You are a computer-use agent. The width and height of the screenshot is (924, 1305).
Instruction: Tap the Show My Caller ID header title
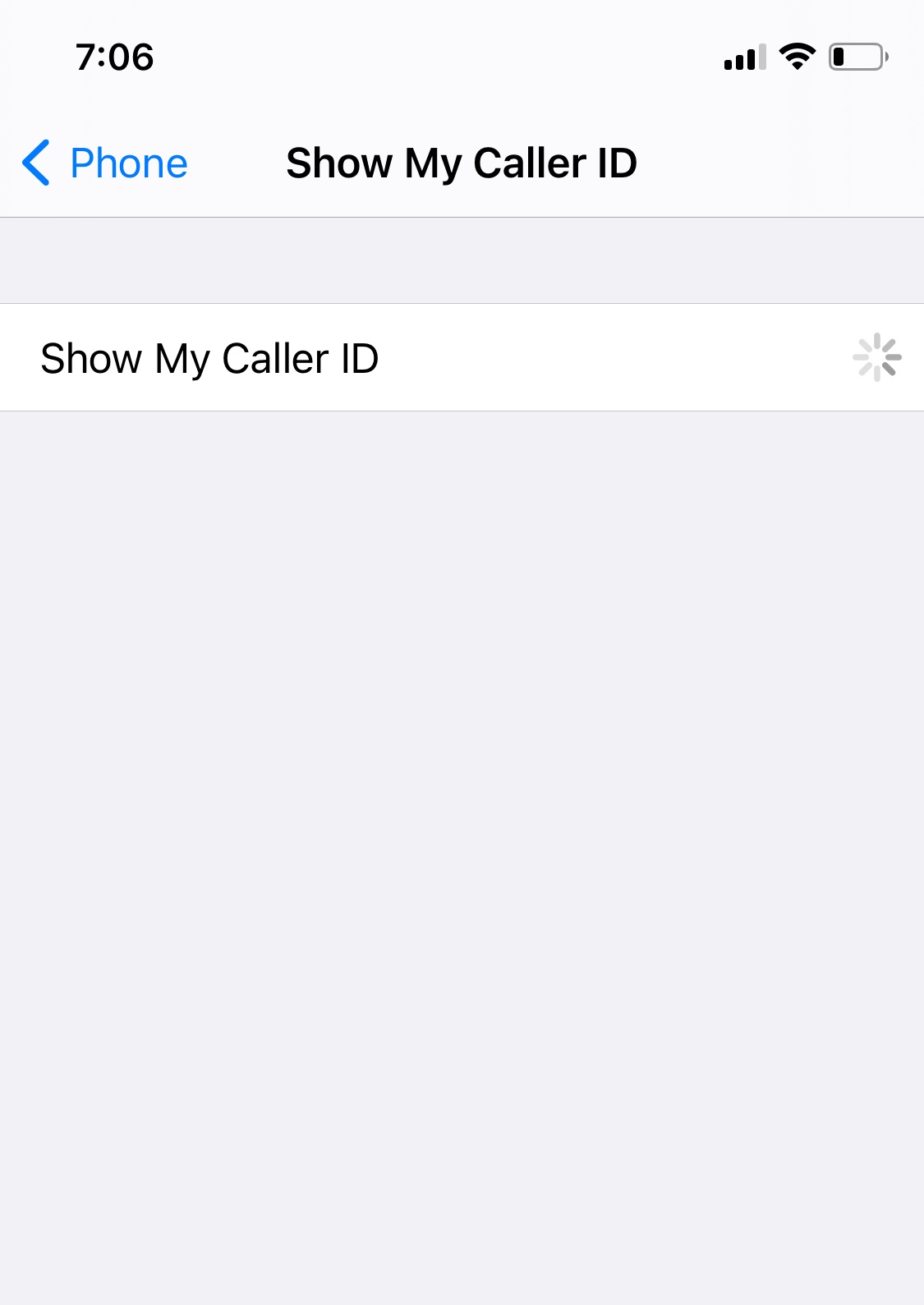click(461, 163)
